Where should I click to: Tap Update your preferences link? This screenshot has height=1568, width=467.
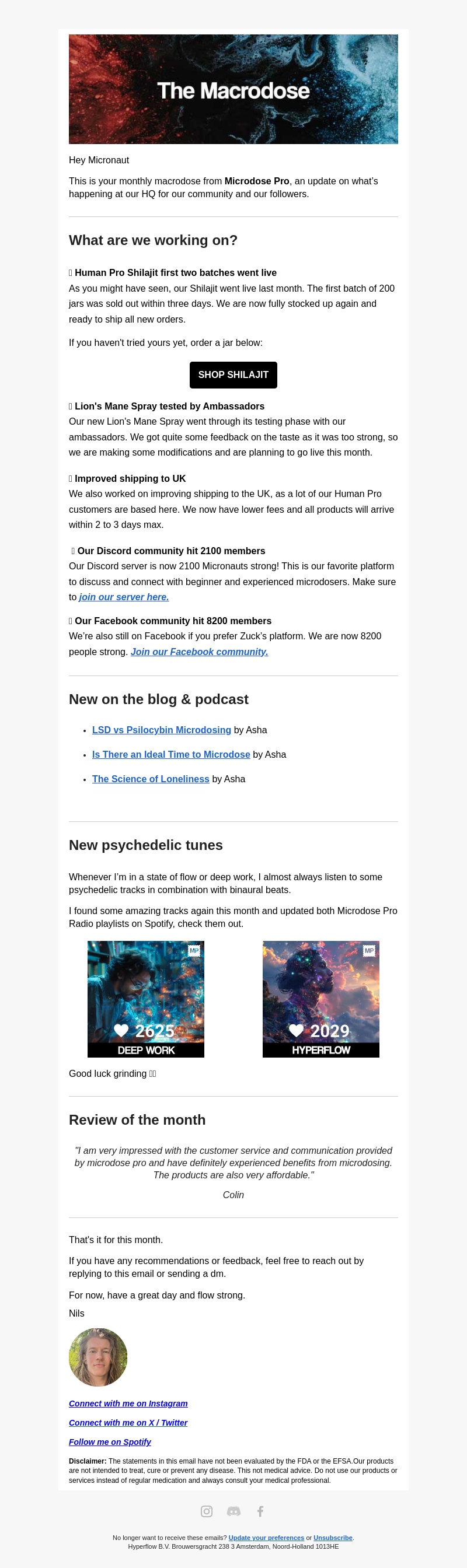[266, 1538]
